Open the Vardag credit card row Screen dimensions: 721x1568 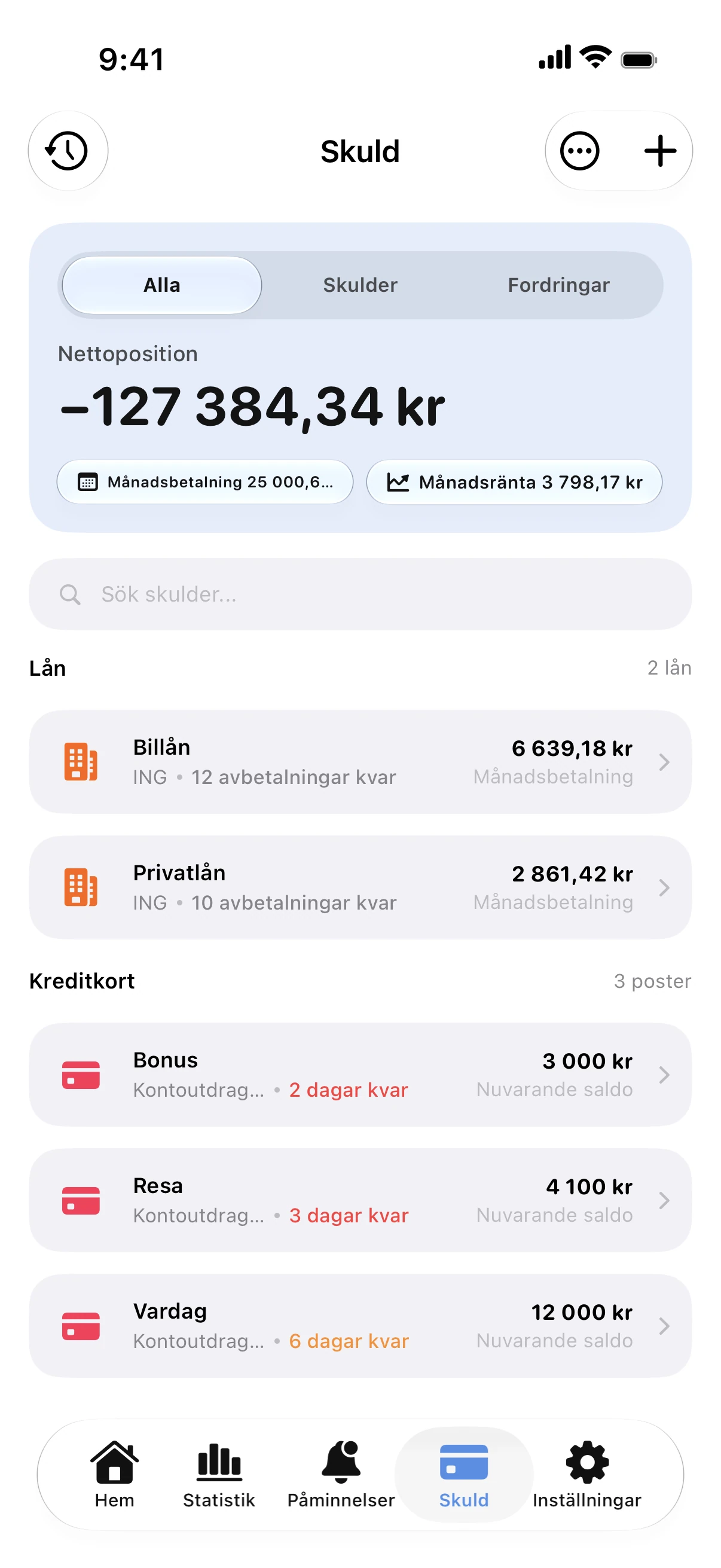click(360, 1326)
